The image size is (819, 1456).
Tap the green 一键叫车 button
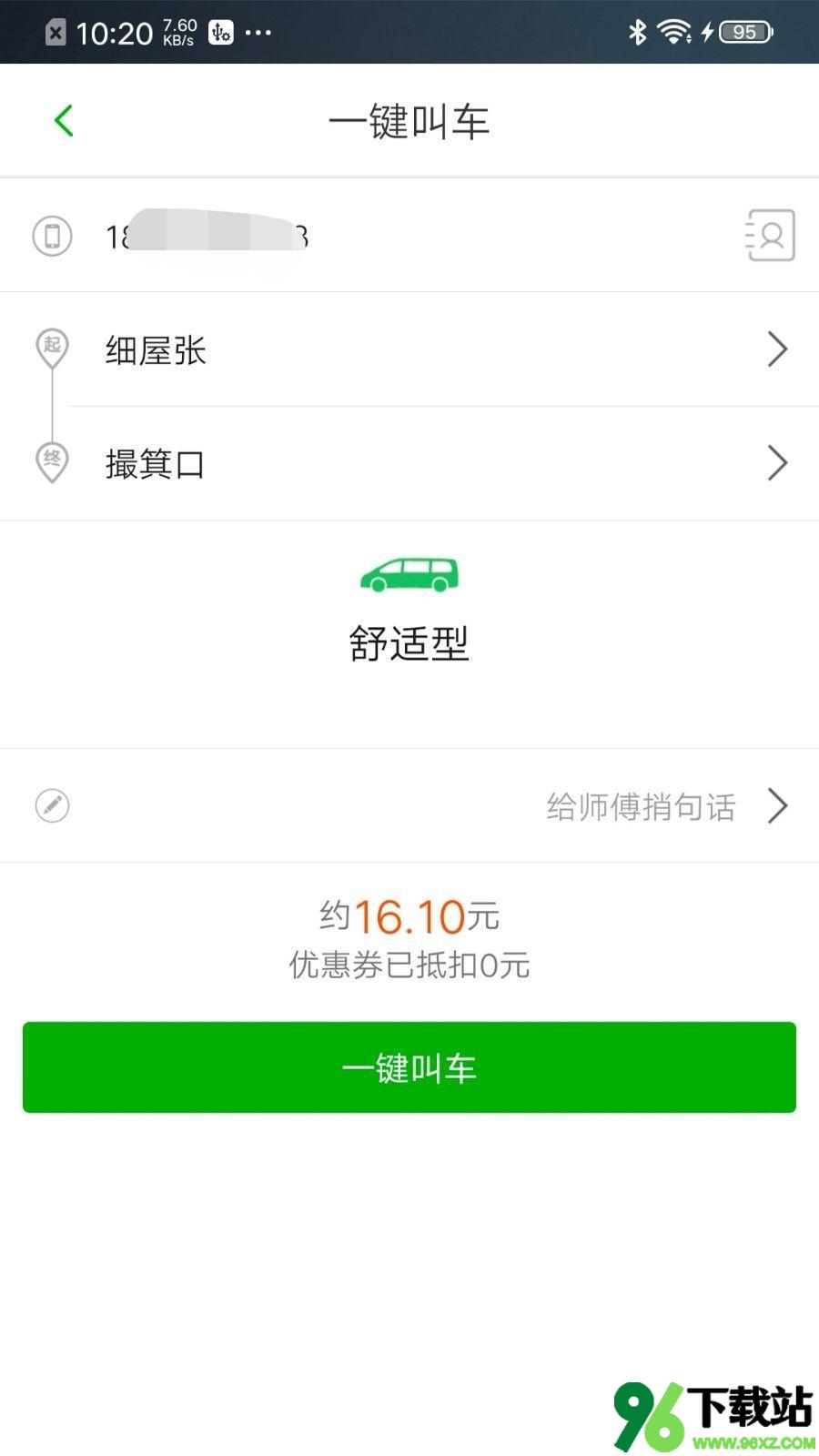(x=409, y=1067)
